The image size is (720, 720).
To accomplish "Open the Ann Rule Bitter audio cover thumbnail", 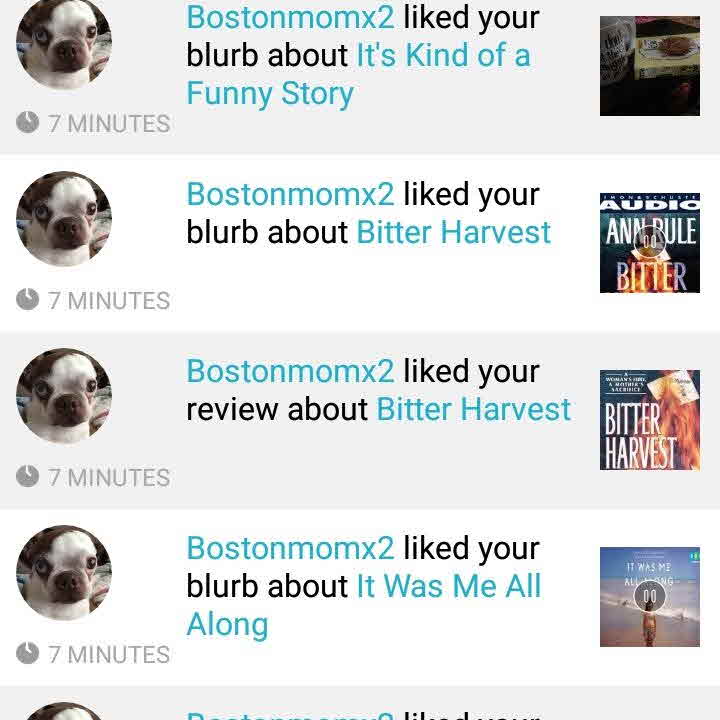I will click(x=649, y=243).
